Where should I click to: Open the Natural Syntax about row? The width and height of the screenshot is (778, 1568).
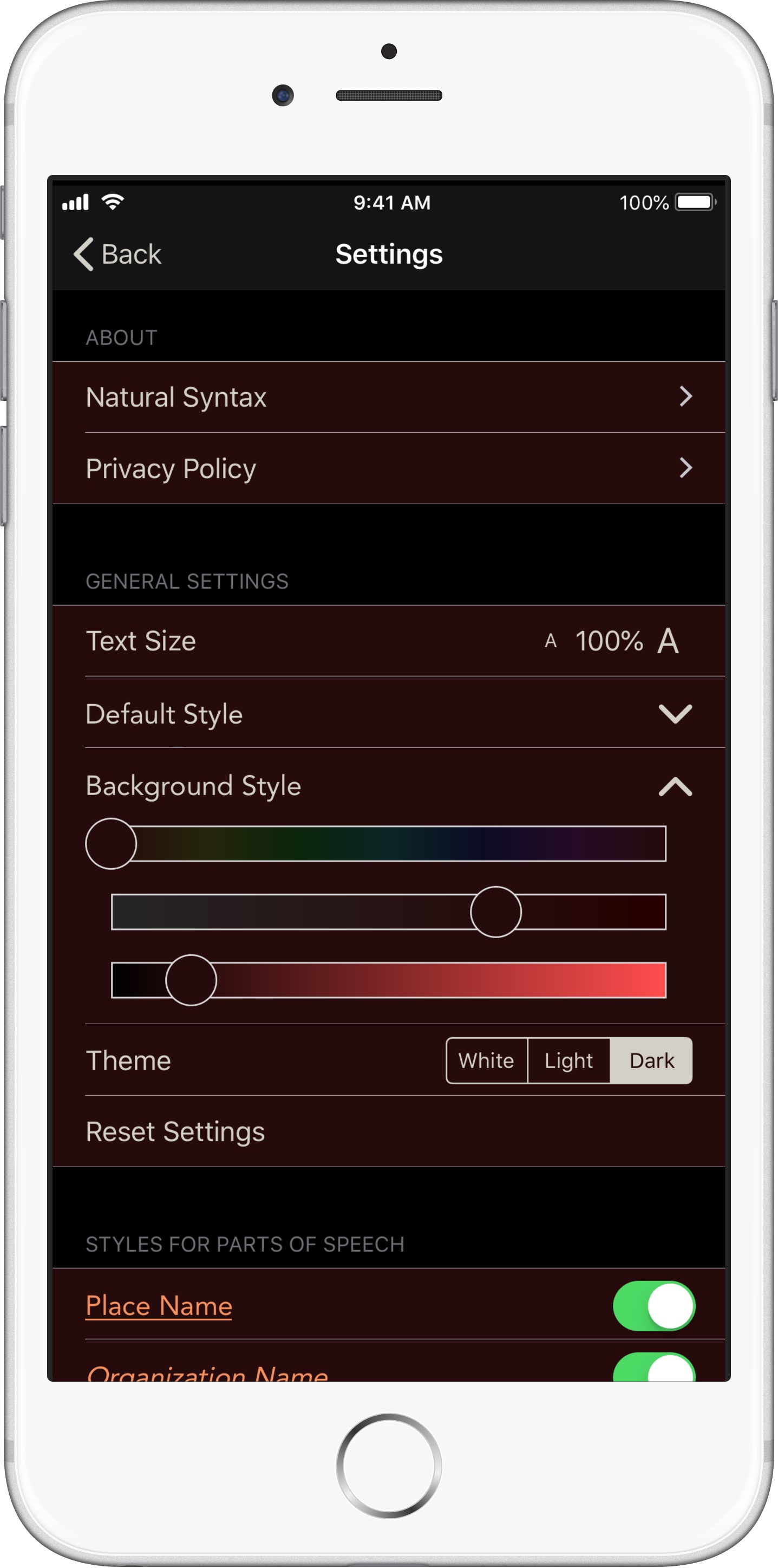tap(388, 397)
